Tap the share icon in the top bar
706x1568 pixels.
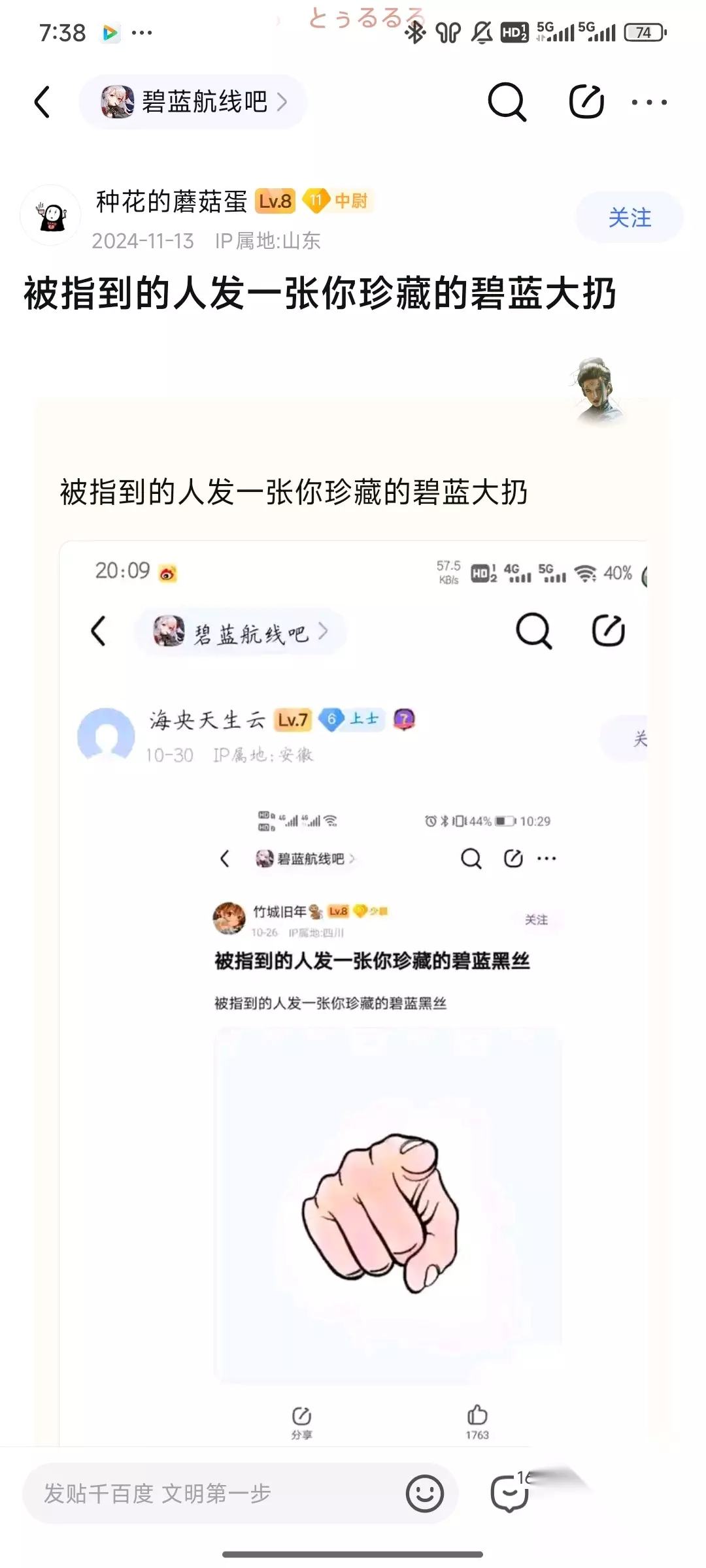pos(586,101)
